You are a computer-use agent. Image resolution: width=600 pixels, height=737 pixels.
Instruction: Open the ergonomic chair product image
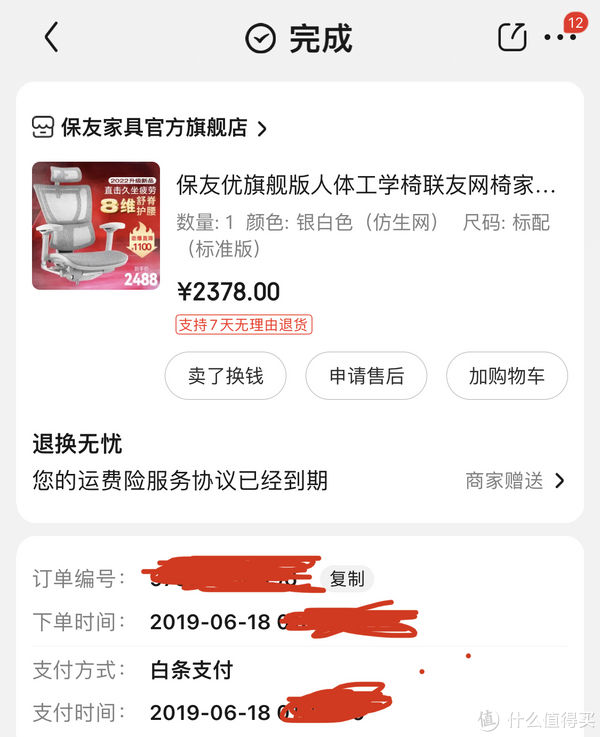click(96, 226)
